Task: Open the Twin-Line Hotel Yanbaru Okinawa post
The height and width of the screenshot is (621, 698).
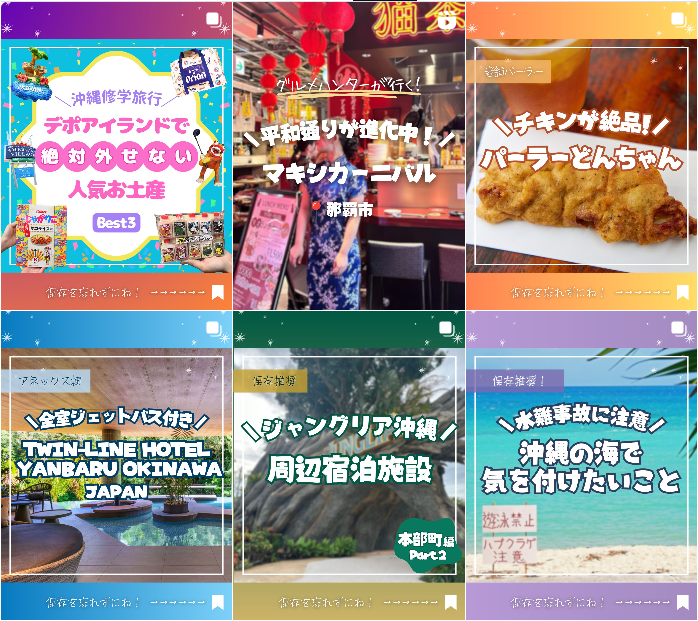Action: click(x=115, y=465)
